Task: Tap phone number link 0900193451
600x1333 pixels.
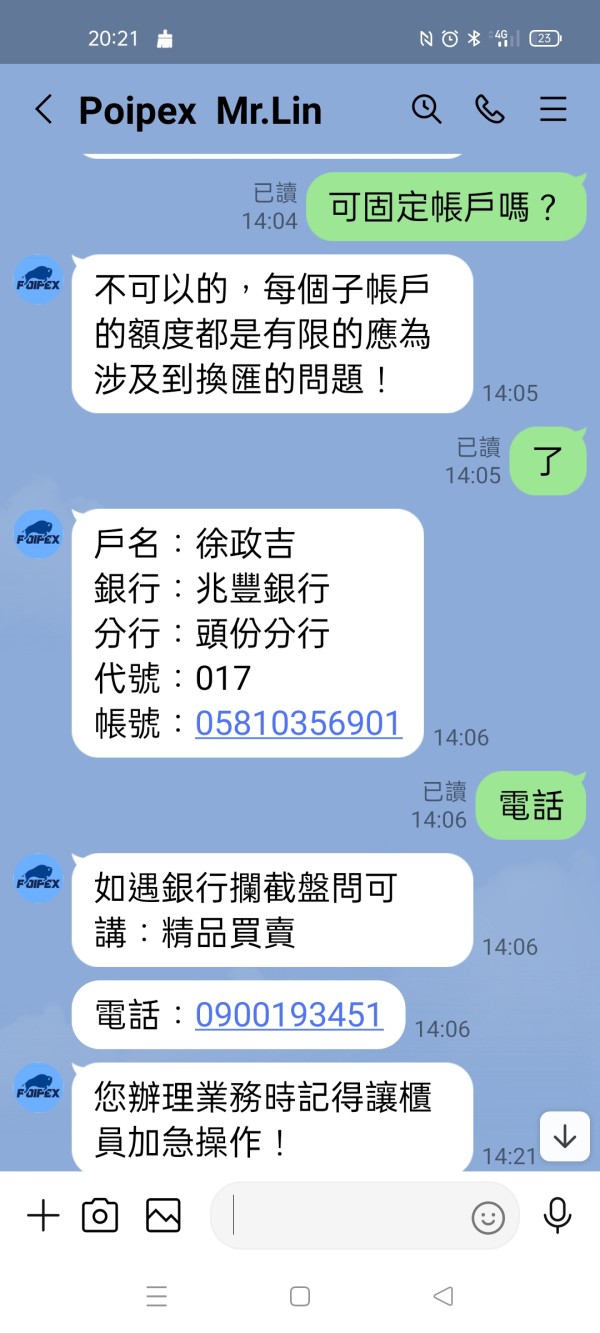Action: click(x=289, y=1015)
